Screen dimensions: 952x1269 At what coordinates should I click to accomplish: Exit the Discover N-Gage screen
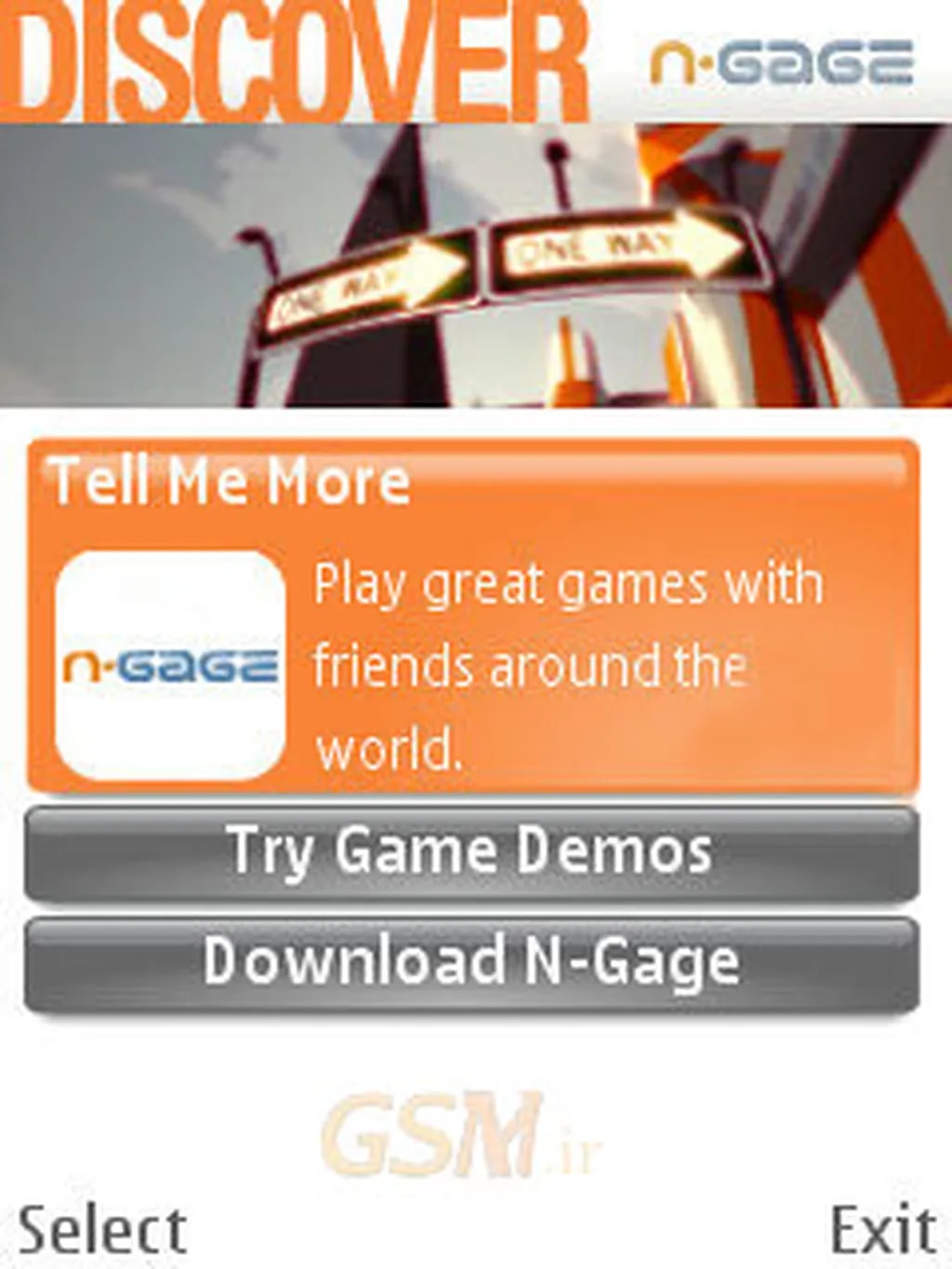click(881, 1229)
